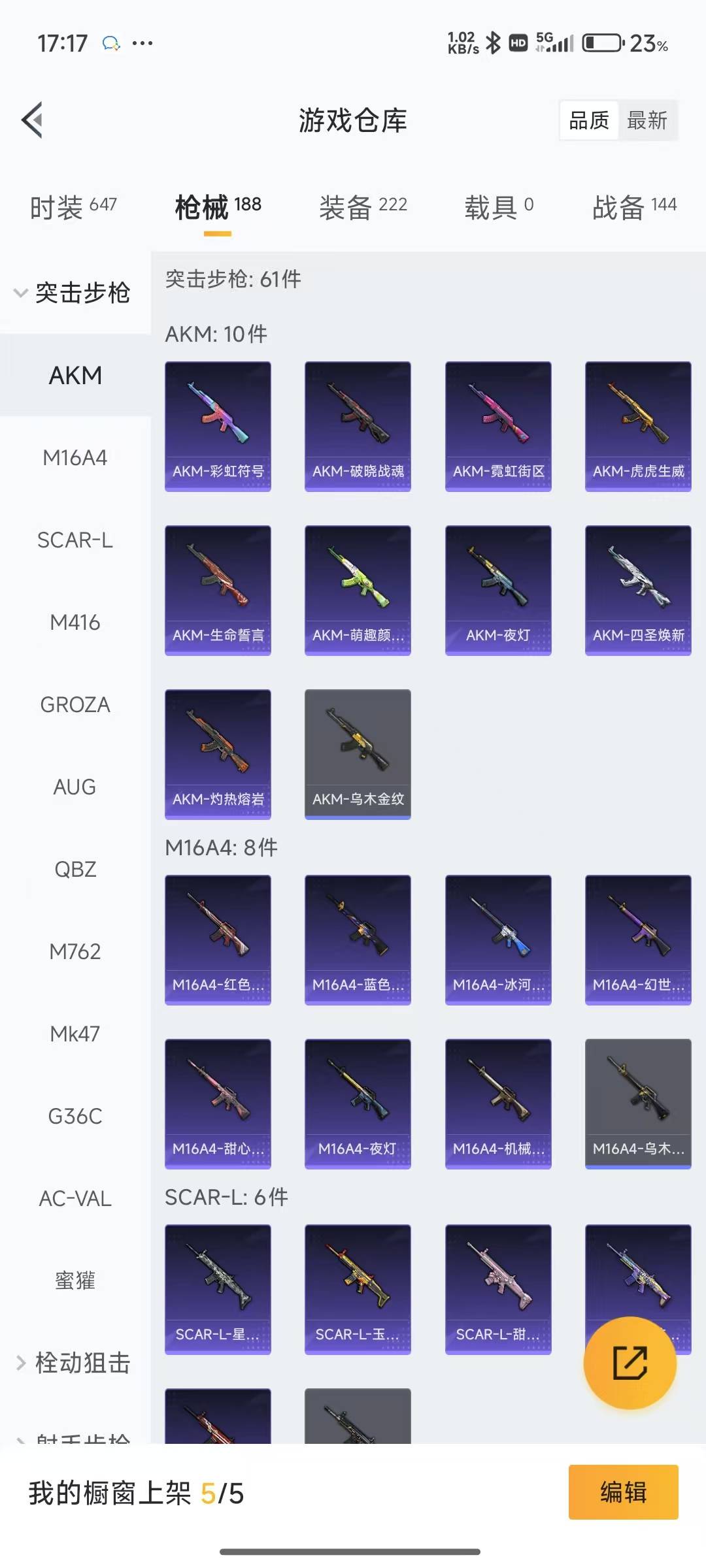Viewport: 706px width, 1568px height.
Task: Sort by 最新
Action: pos(647,120)
